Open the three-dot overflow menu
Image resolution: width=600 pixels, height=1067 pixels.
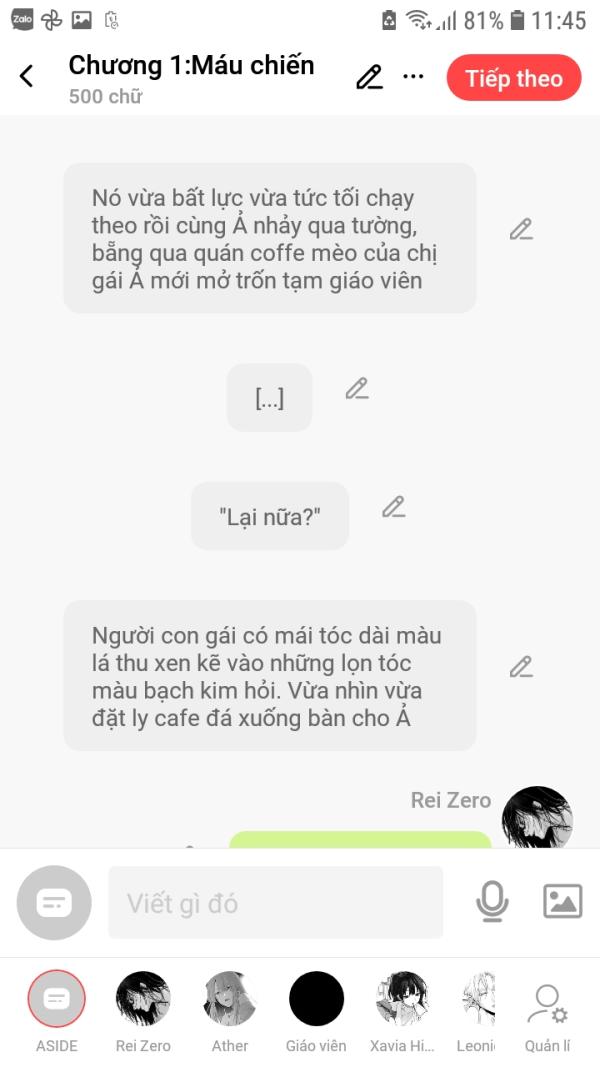point(413,77)
